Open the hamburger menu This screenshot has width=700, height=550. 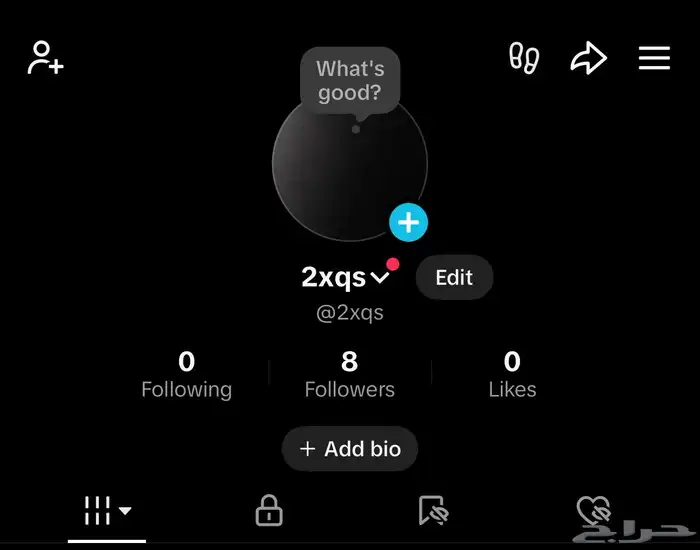click(x=654, y=58)
